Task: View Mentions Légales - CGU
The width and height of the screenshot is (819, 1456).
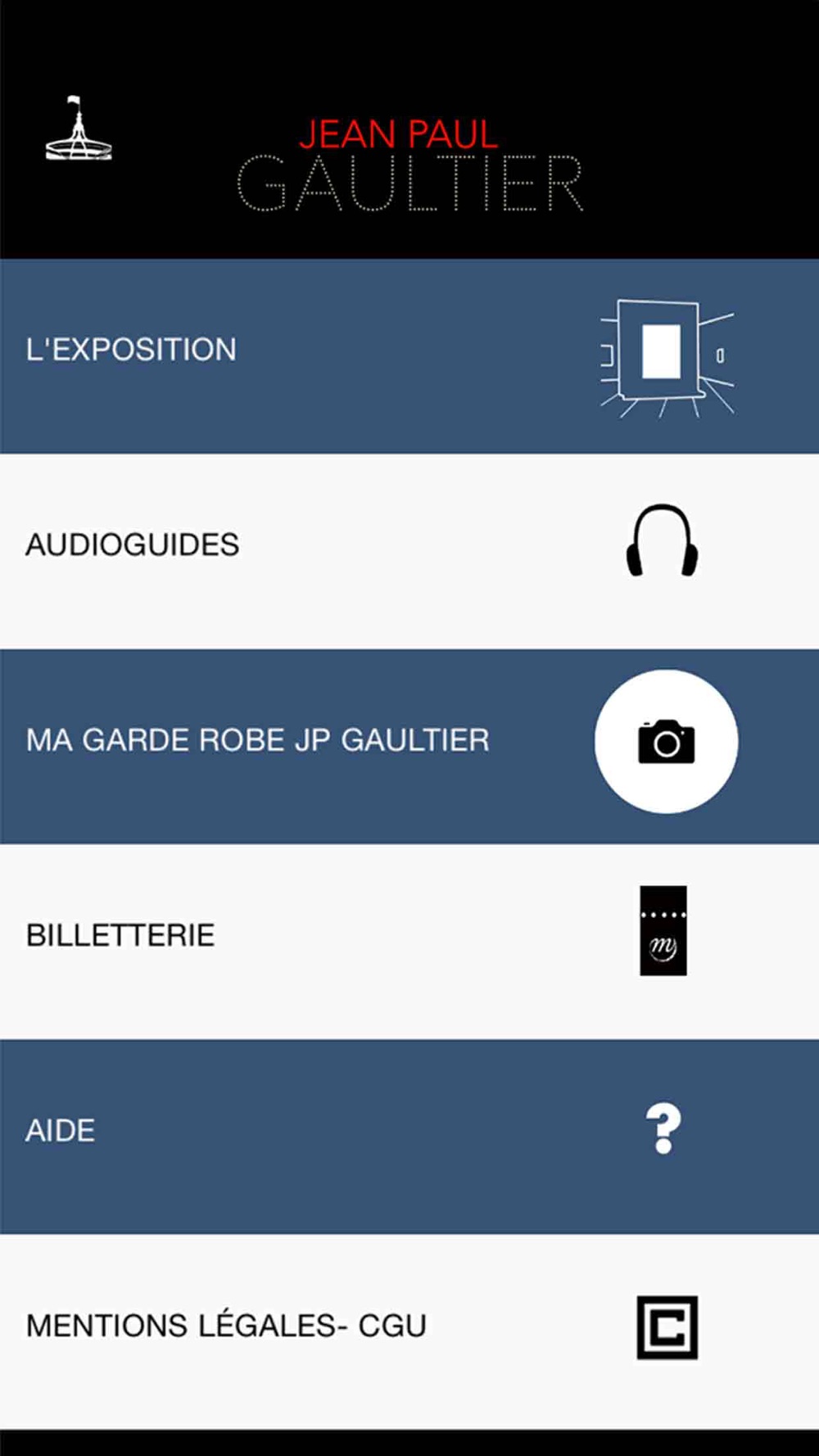Action: [x=409, y=1332]
